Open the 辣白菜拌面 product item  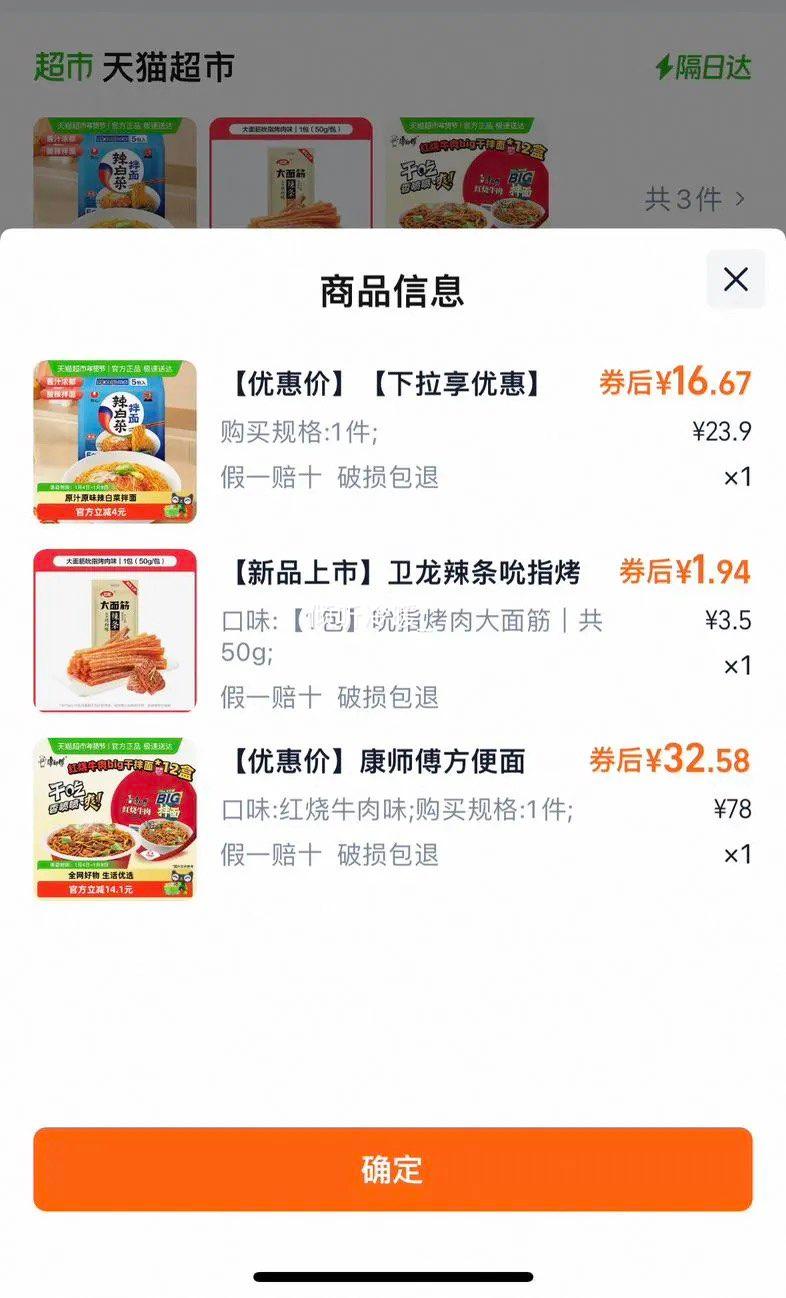pos(392,441)
